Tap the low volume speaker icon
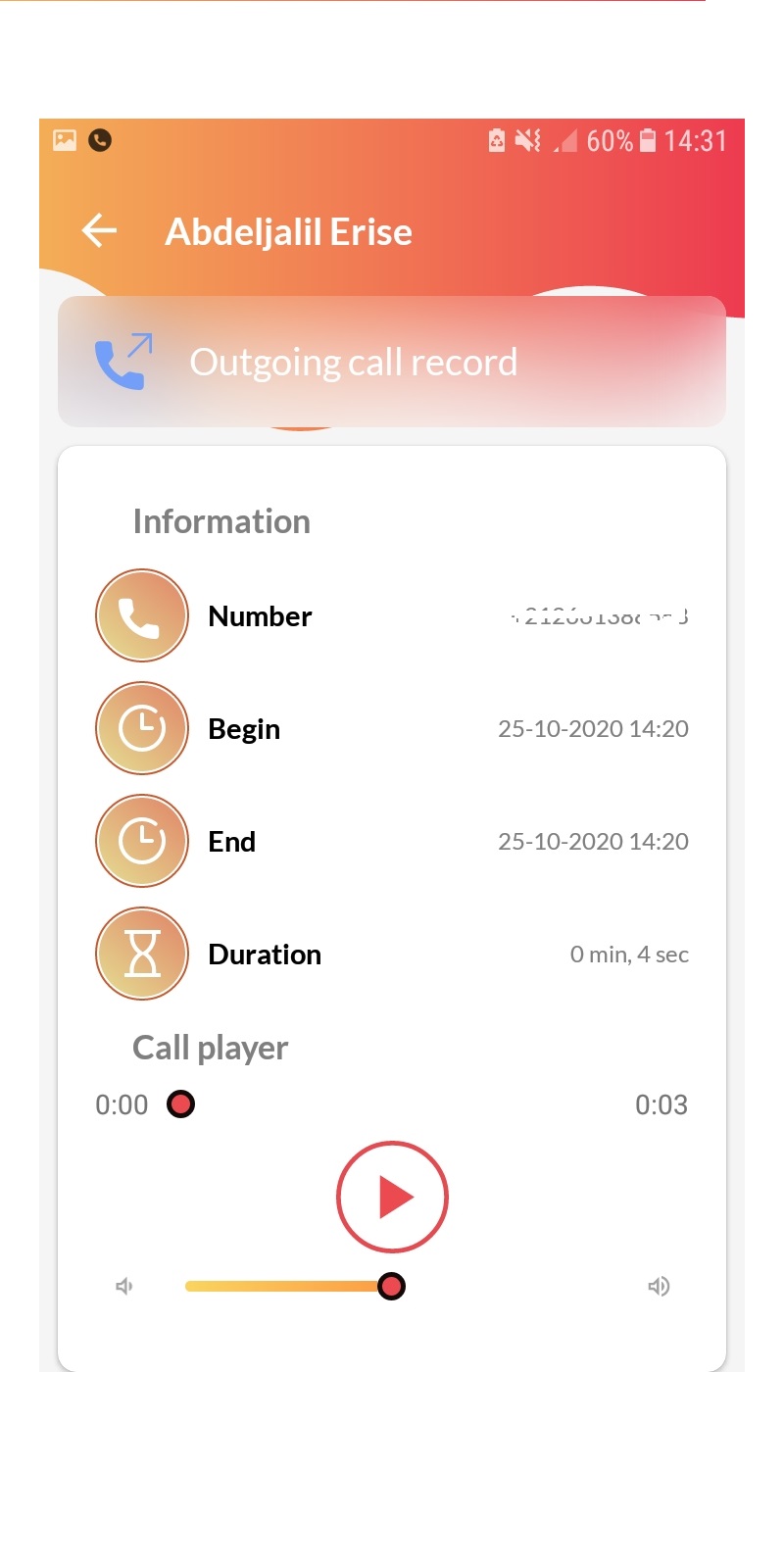Image resolution: width=784 pixels, height=1568 pixels. pyautogui.click(x=124, y=1286)
